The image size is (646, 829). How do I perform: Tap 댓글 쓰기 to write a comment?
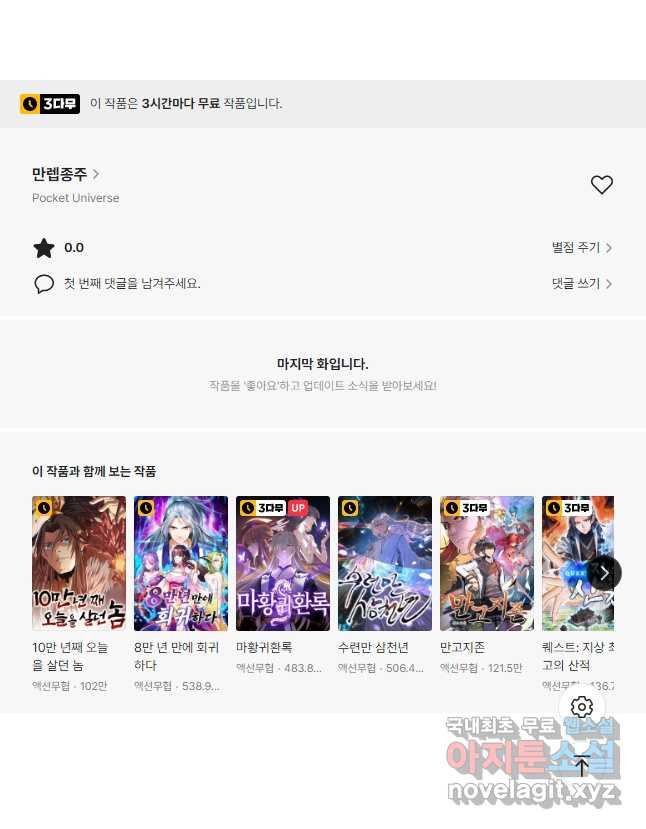[581, 284]
